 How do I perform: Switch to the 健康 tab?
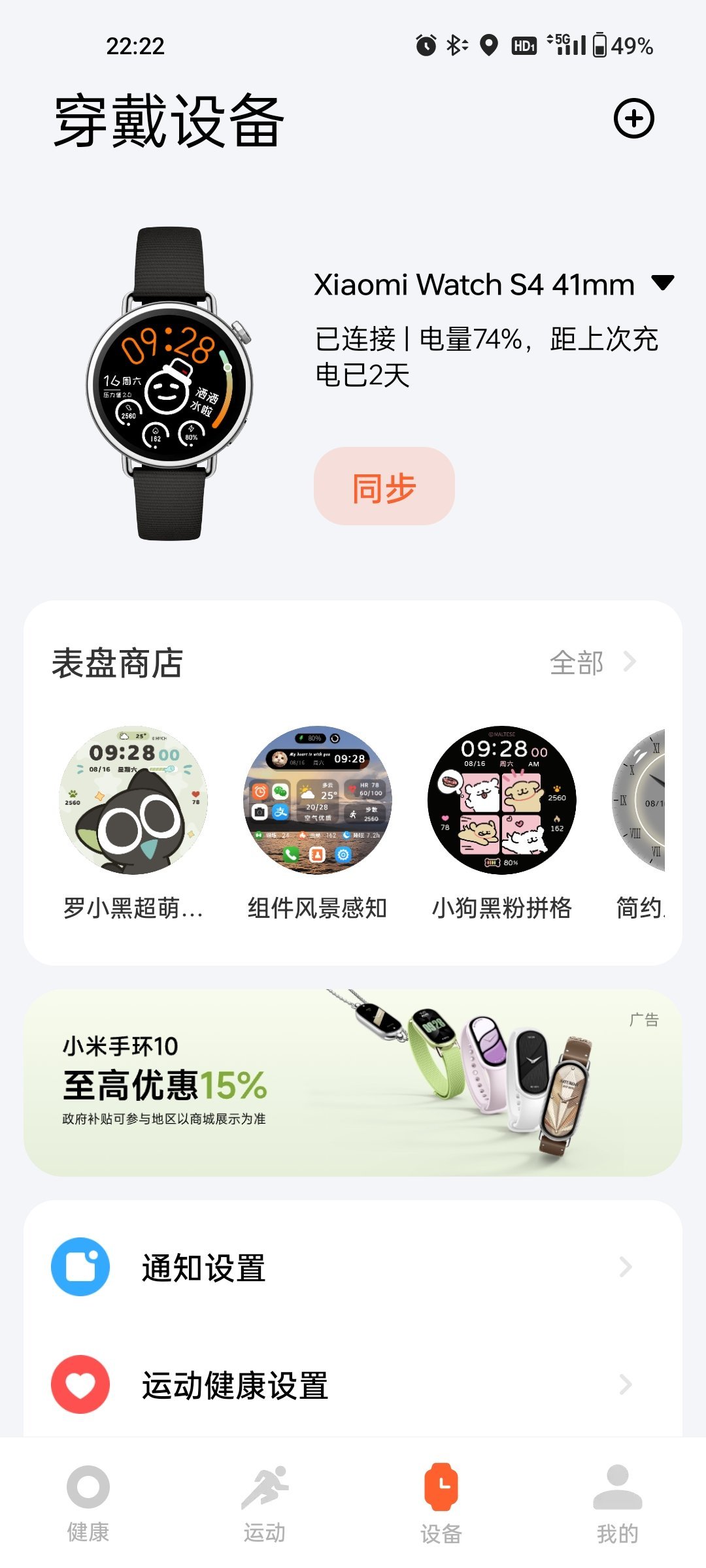[88, 1503]
